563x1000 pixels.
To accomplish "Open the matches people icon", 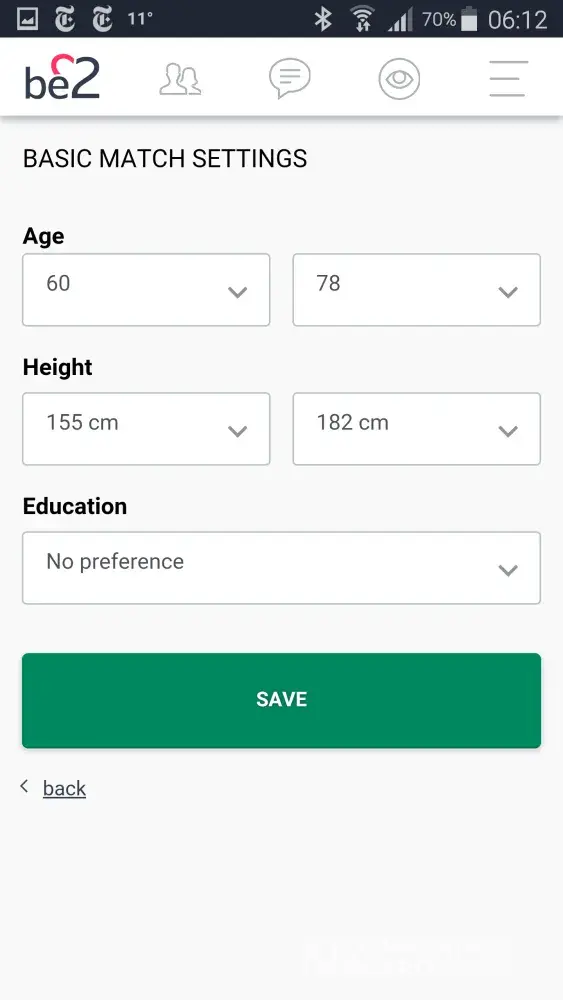I will (x=180, y=79).
